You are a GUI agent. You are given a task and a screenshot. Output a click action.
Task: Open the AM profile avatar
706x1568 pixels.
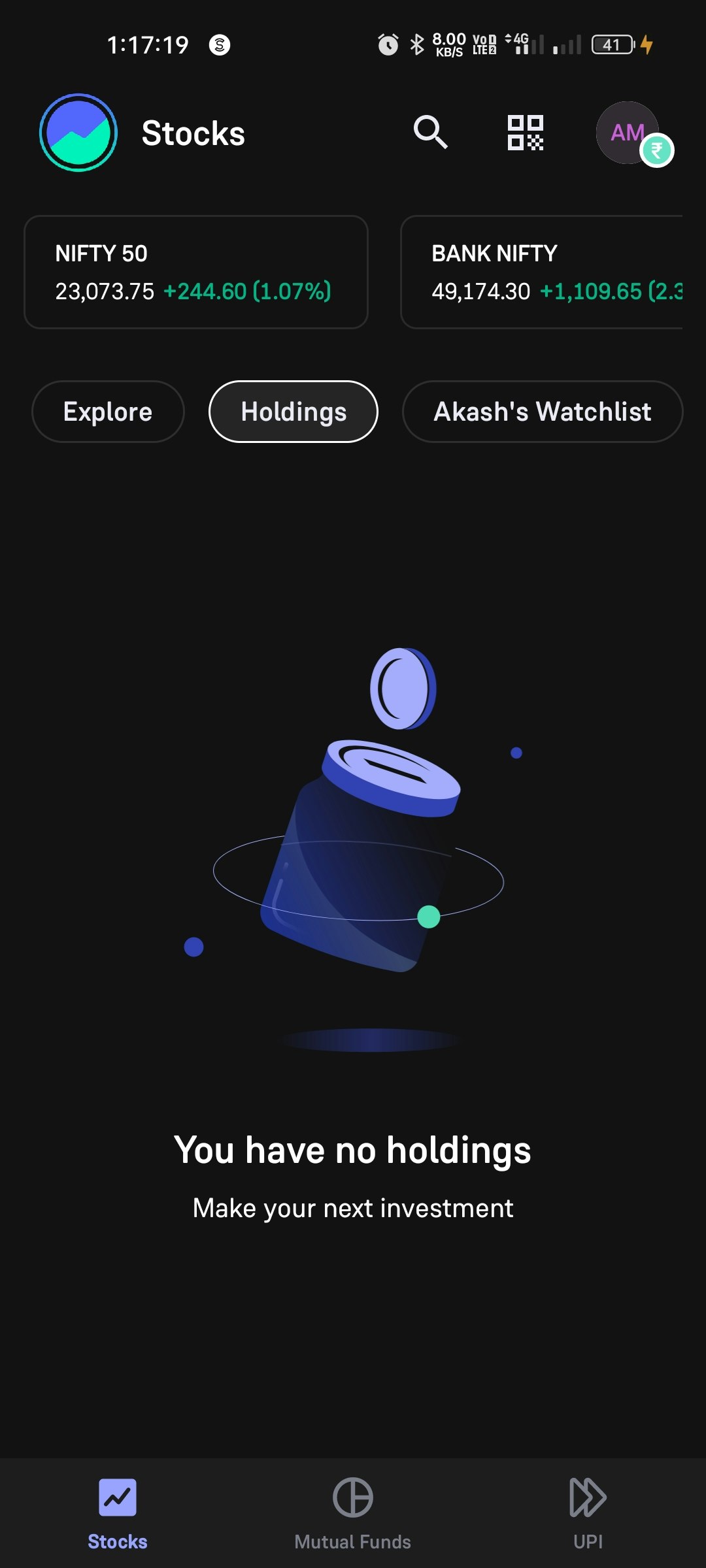point(628,133)
